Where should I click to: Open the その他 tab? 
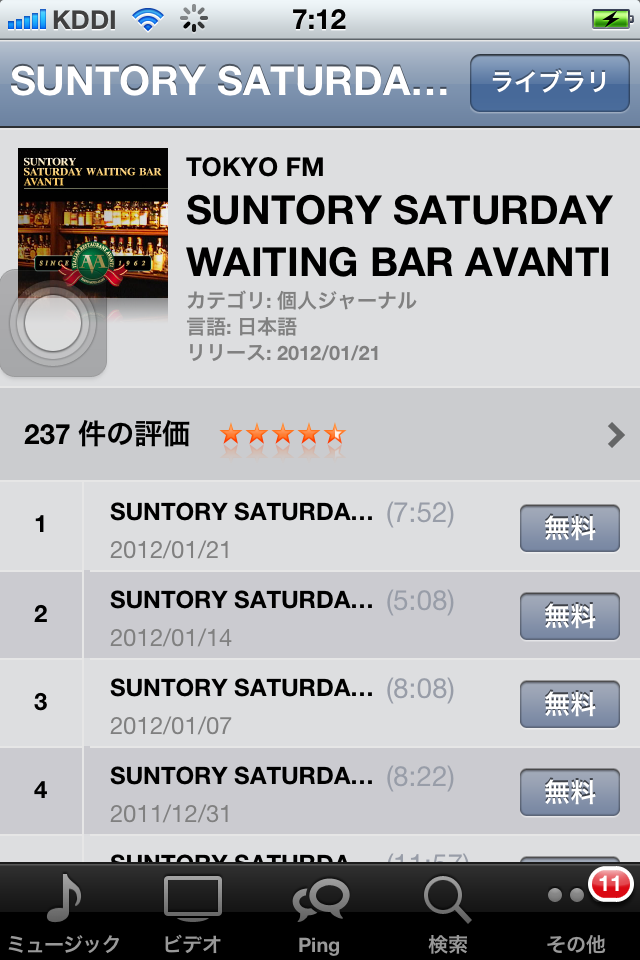pos(576,912)
